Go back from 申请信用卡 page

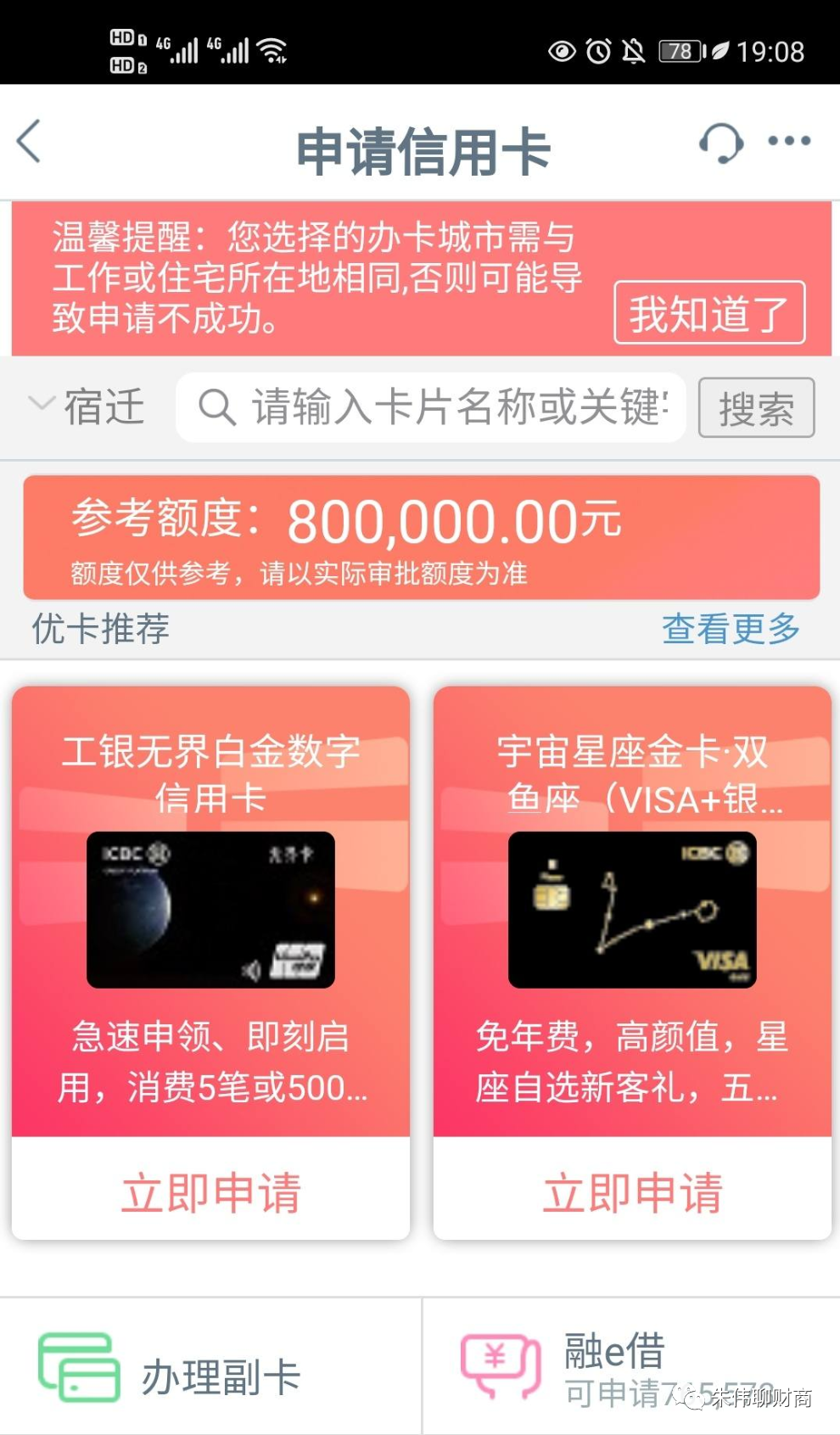click(x=30, y=142)
